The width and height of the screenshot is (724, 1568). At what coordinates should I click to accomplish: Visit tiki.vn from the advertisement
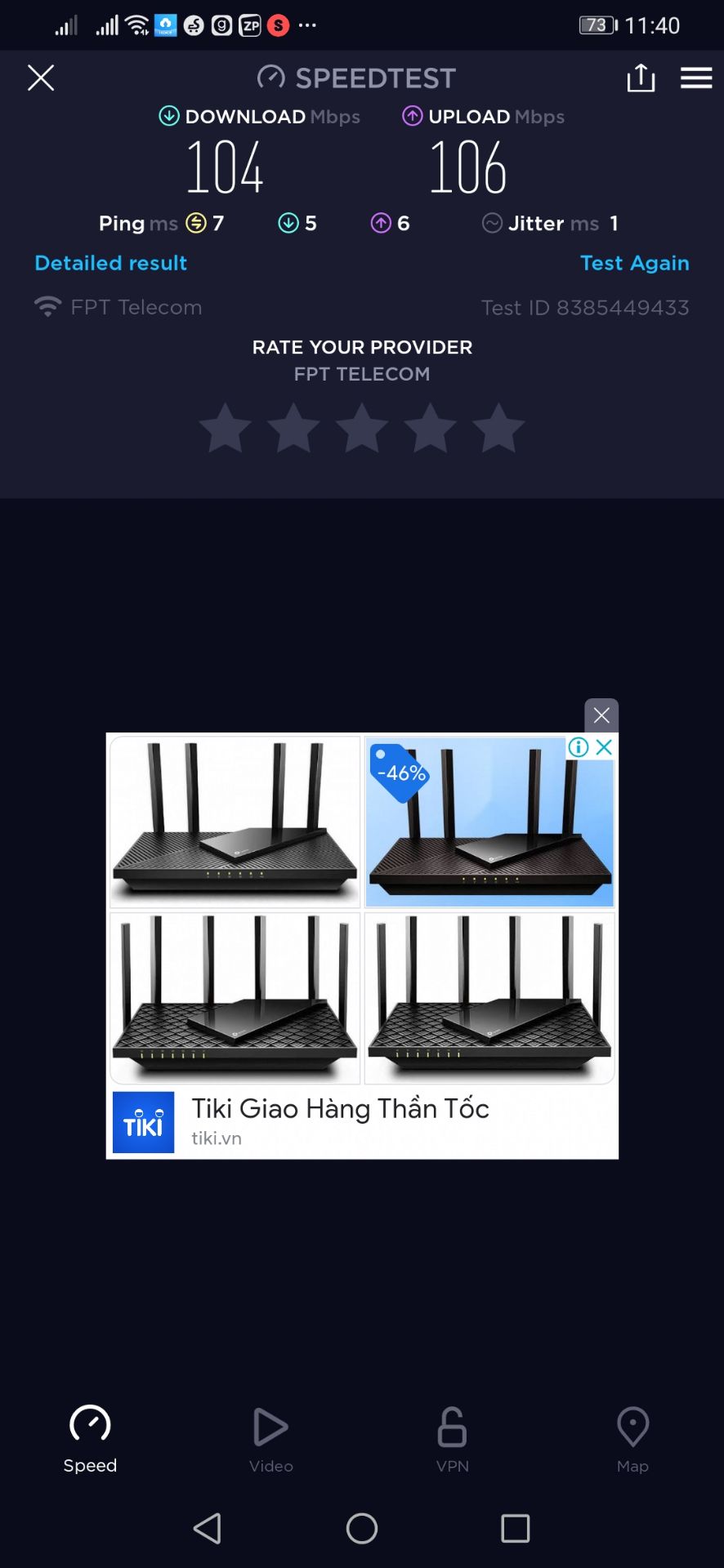tap(216, 1138)
